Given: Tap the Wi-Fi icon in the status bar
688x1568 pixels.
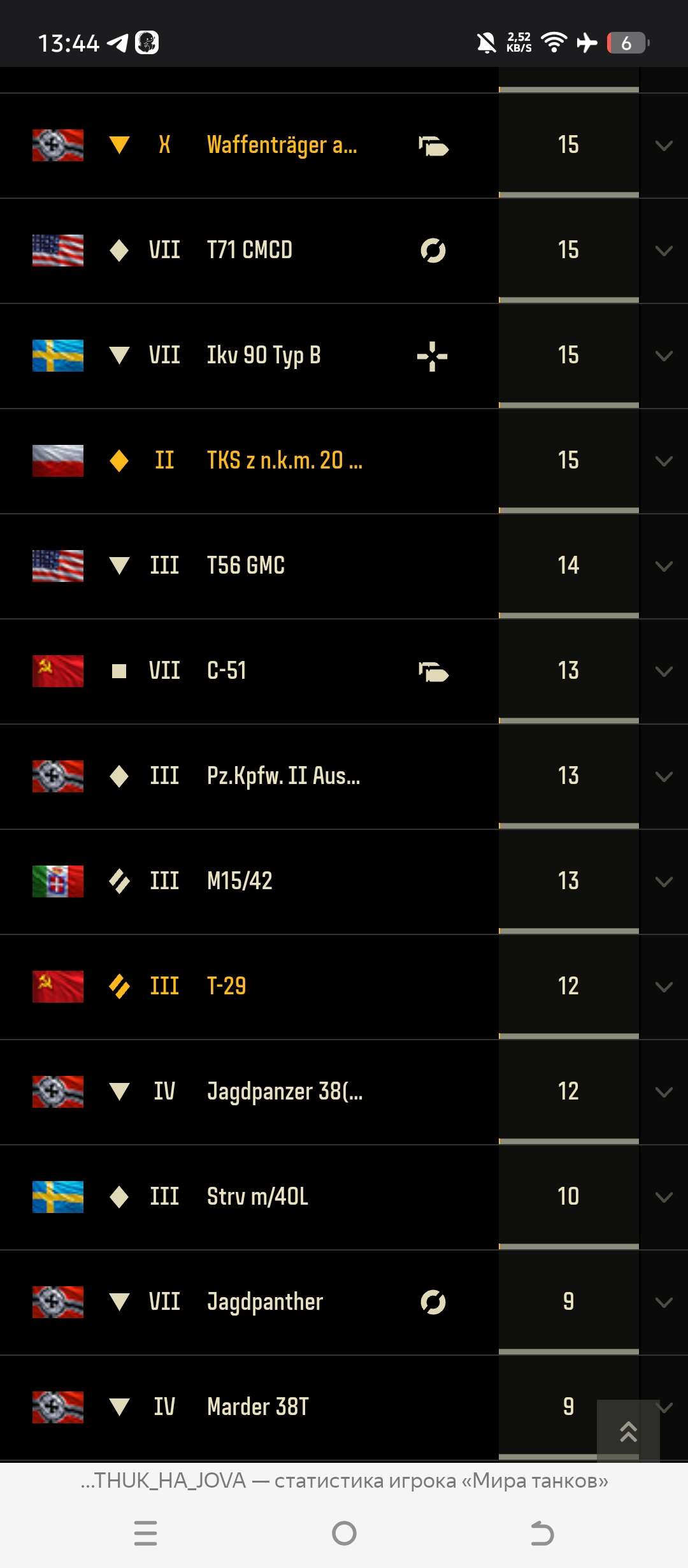Looking at the screenshot, I should (x=553, y=43).
